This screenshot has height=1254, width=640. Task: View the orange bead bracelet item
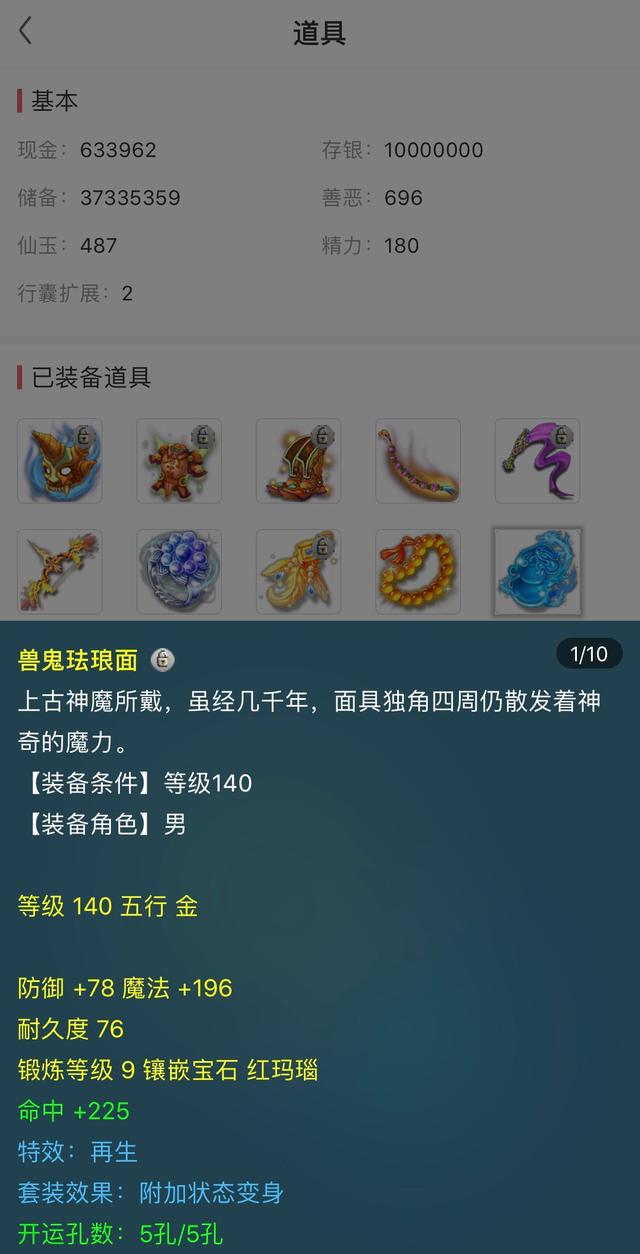point(418,572)
